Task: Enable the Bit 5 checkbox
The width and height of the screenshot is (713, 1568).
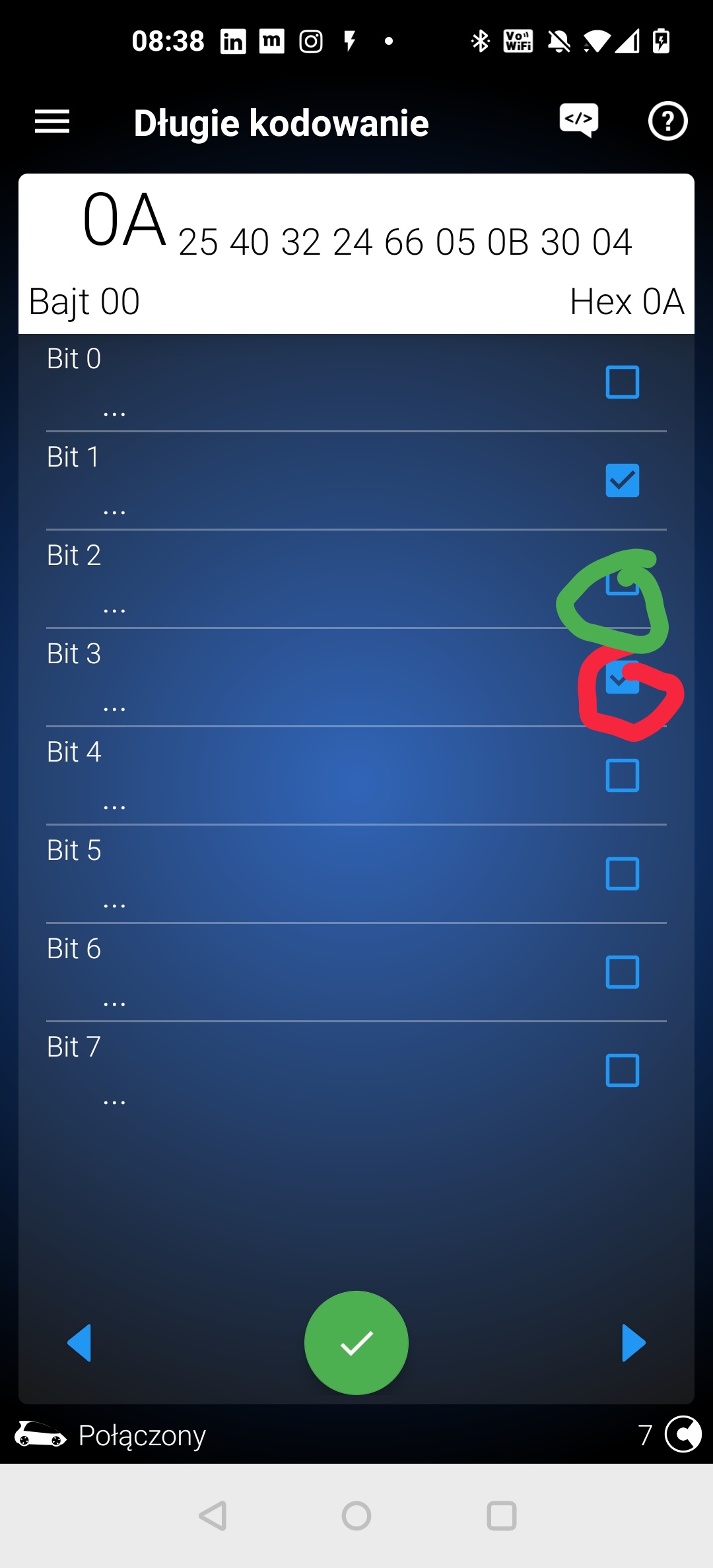Action: tap(622, 874)
